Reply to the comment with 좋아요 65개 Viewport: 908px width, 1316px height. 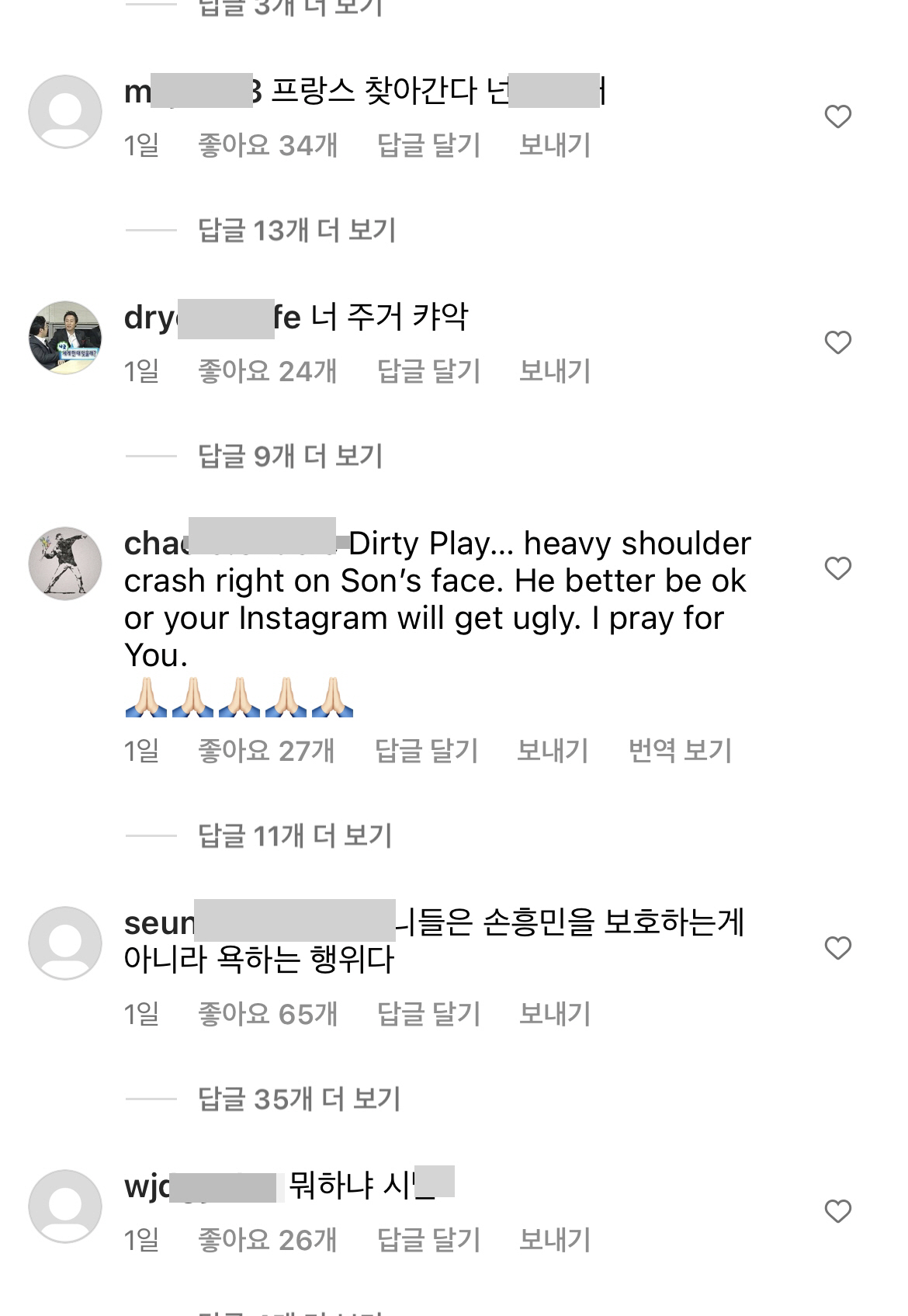pyautogui.click(x=428, y=1014)
